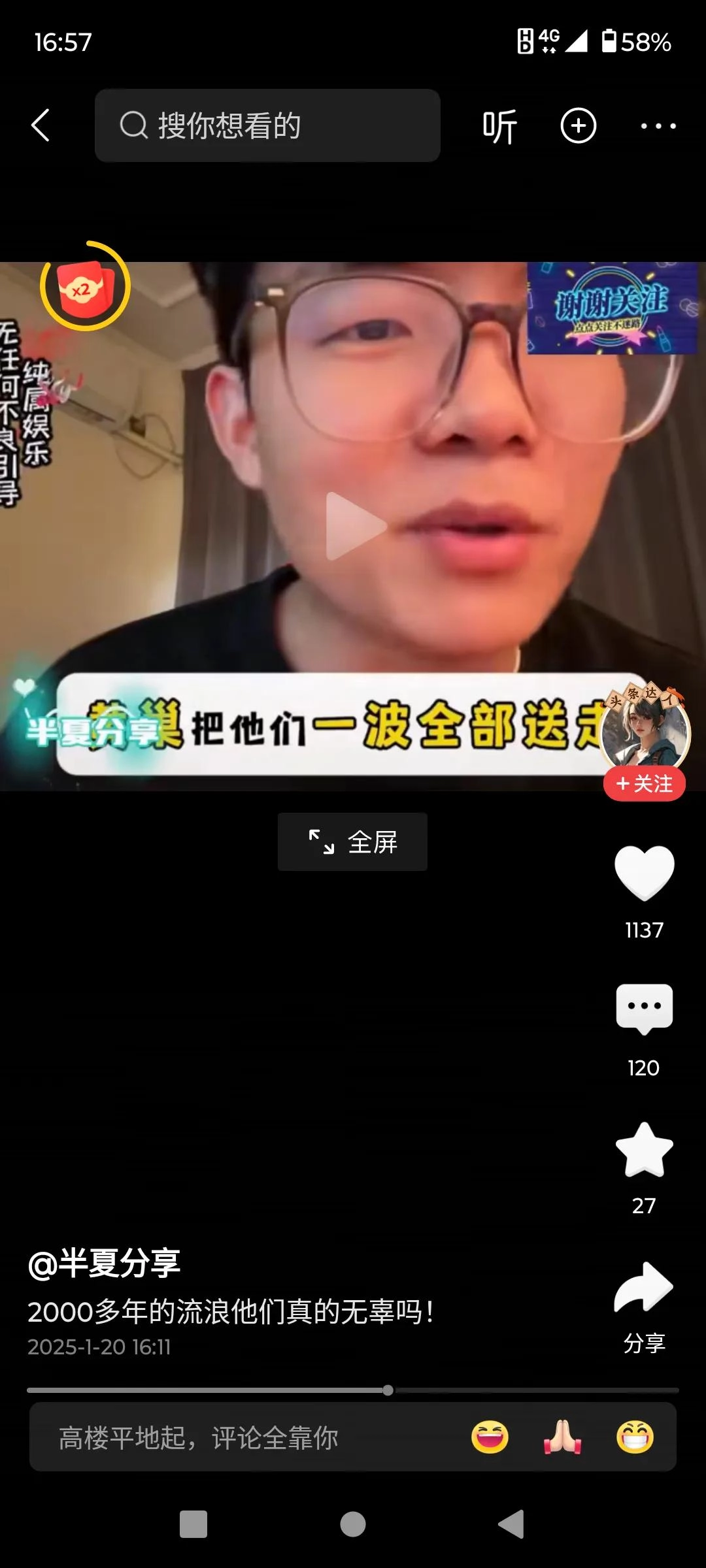Tap the like heart icon
706x1568 pixels.
[645, 874]
